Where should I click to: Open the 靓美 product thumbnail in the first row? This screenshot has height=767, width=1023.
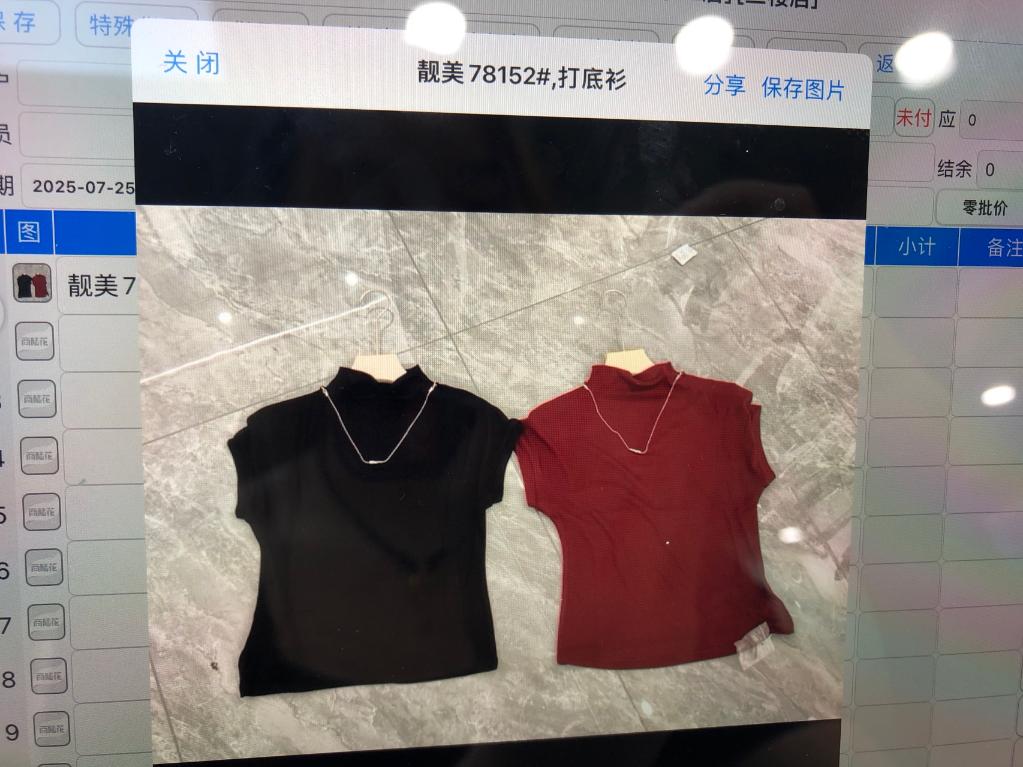(32, 284)
